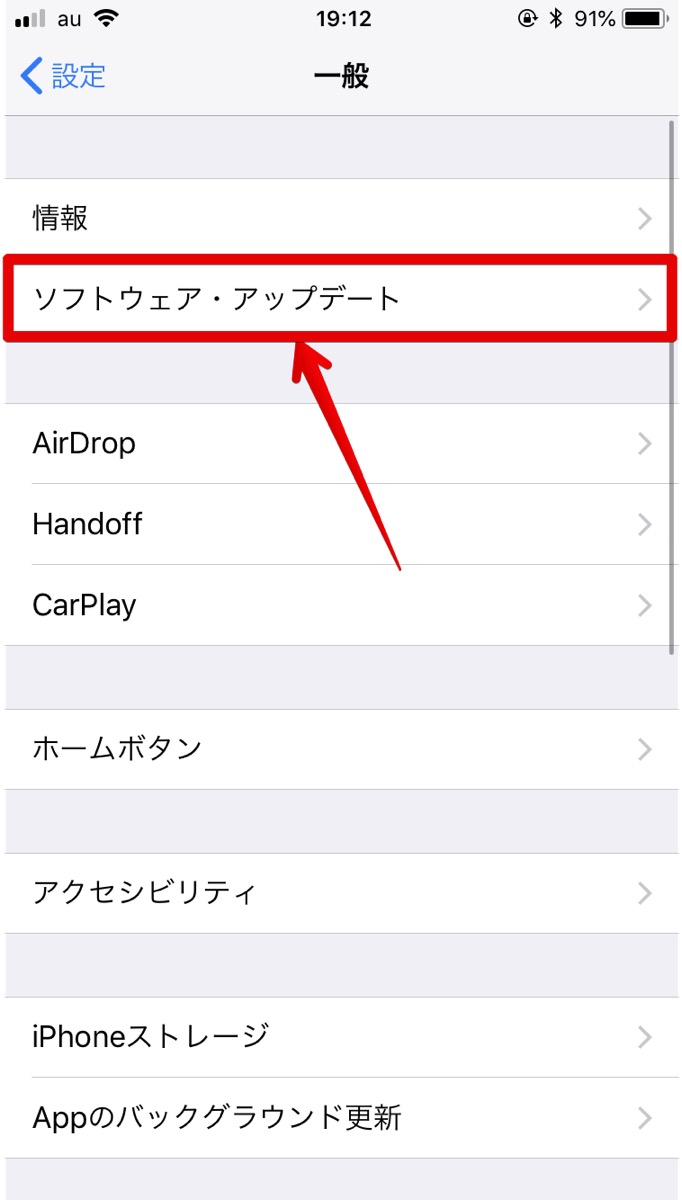The height and width of the screenshot is (1200, 682).
Task: Open ソフトウェア・アップデート
Action: pos(340,299)
